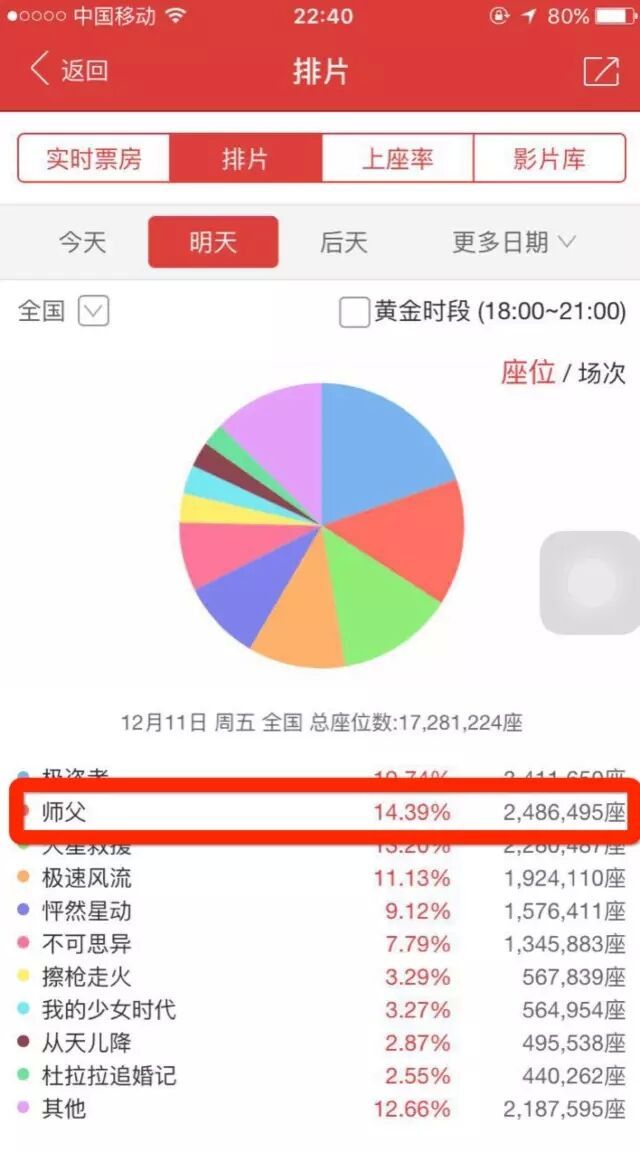The height and width of the screenshot is (1152, 640).
Task: Open the 上座率 tab
Action: click(397, 159)
